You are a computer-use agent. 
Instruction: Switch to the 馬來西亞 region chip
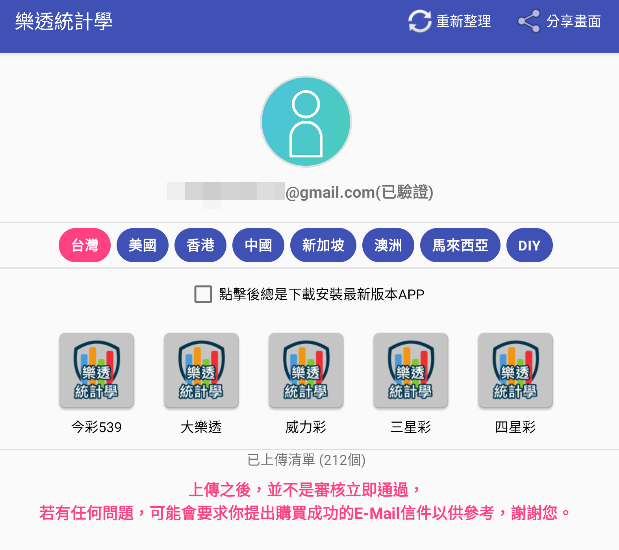(x=460, y=245)
